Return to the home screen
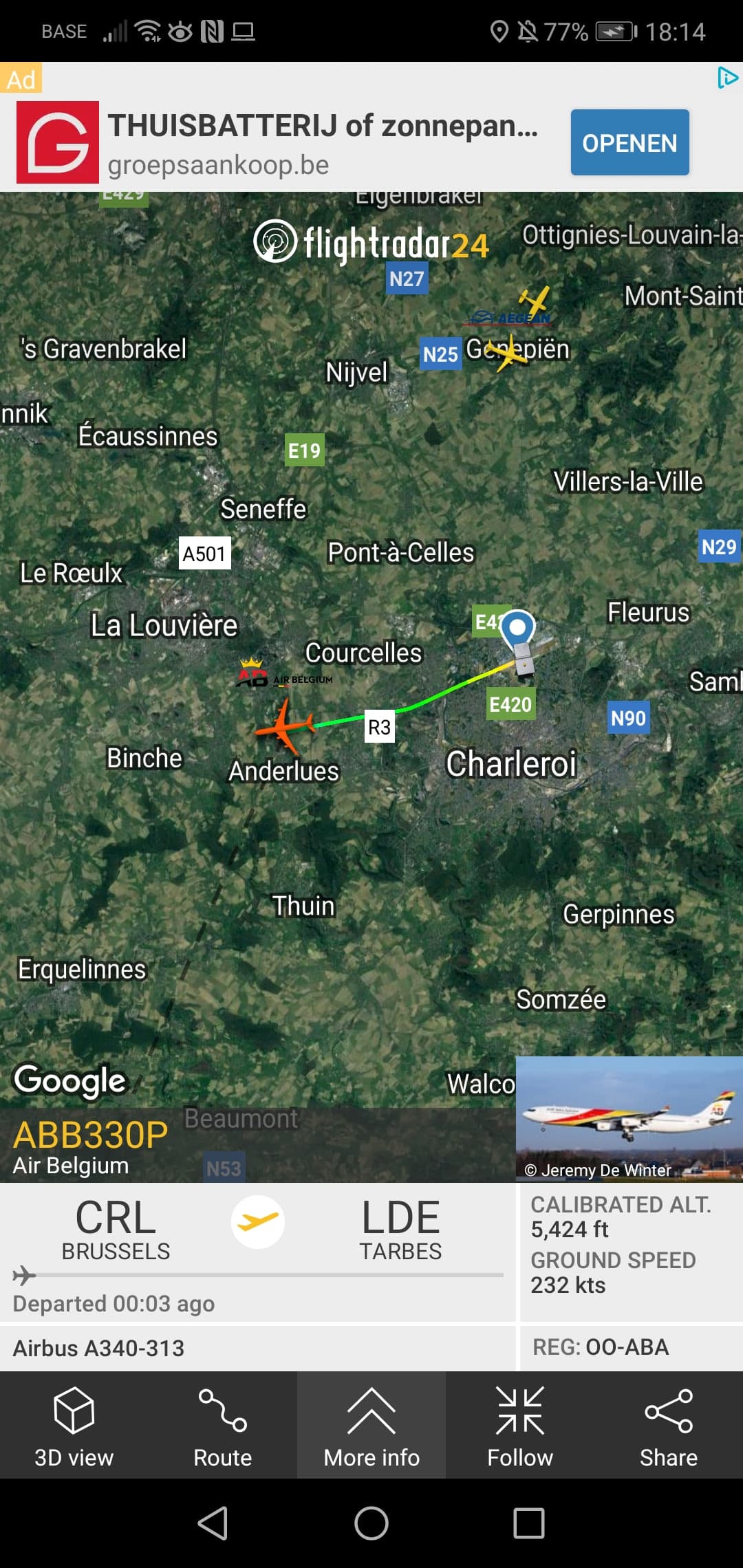This screenshot has height=1568, width=743. pyautogui.click(x=371, y=1523)
